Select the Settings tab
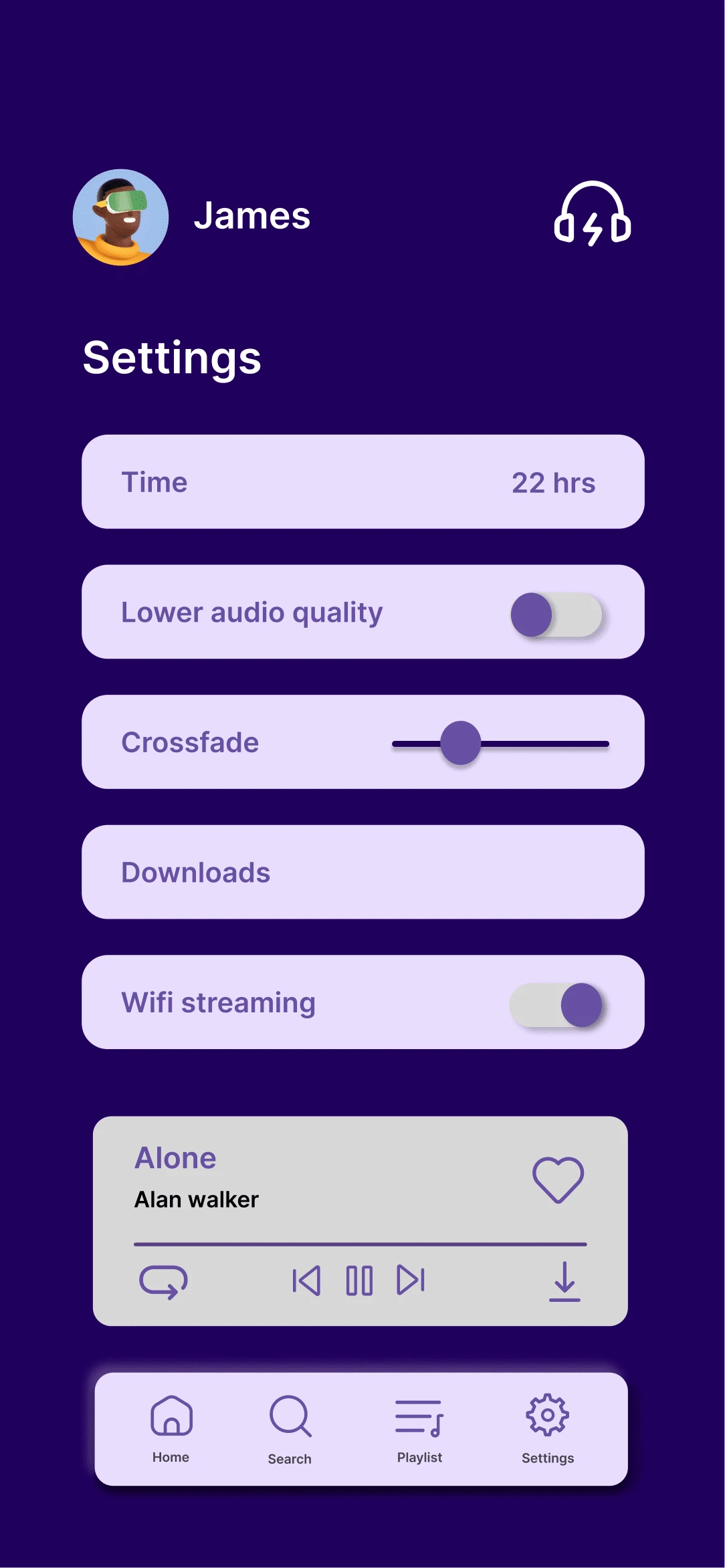 pyautogui.click(x=547, y=1429)
